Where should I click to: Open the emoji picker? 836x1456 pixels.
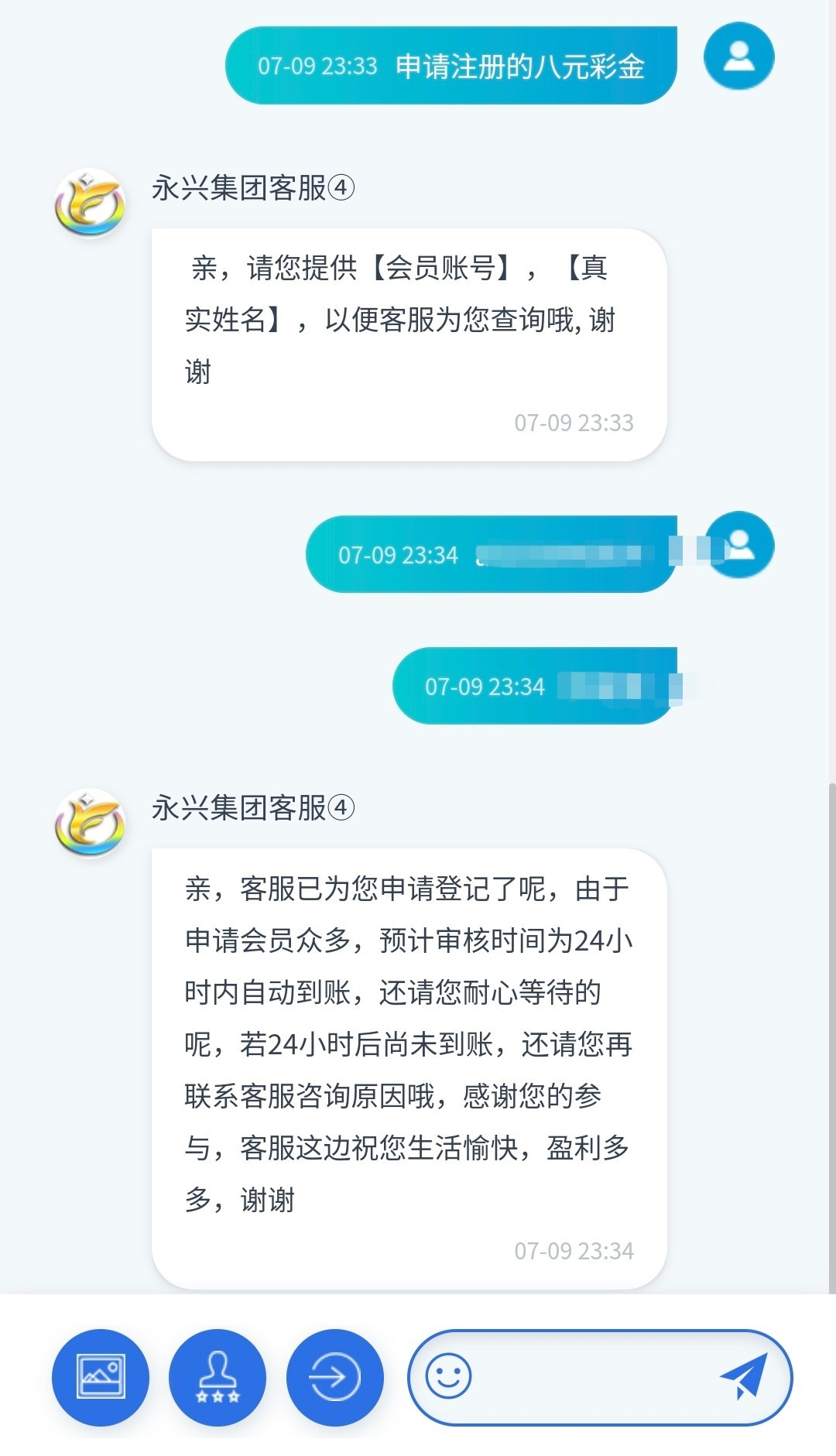tap(449, 1376)
